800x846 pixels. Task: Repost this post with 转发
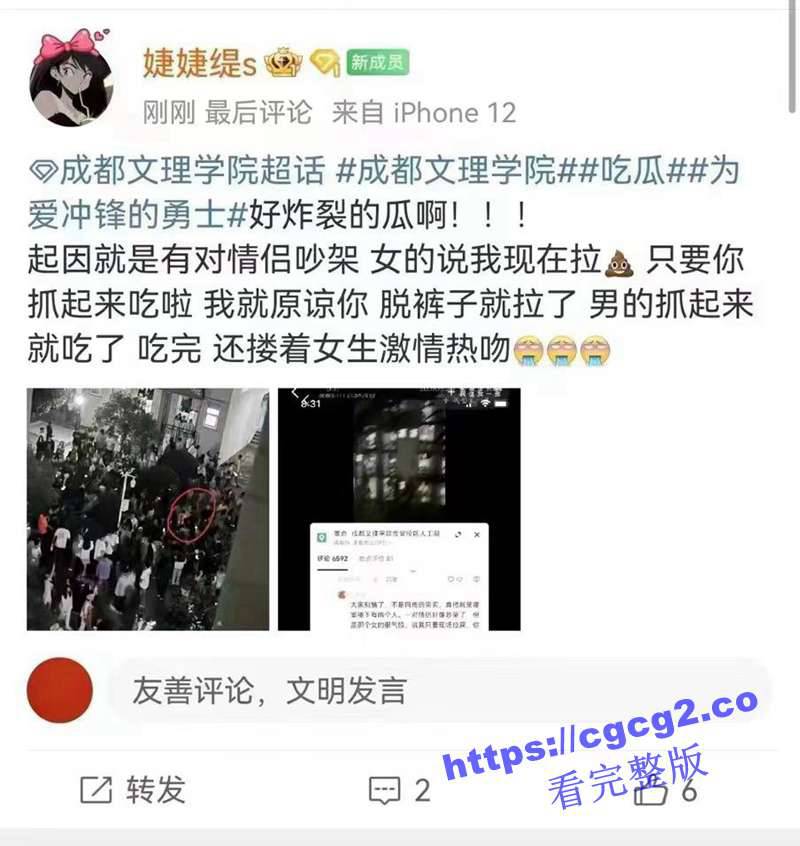coord(133,790)
